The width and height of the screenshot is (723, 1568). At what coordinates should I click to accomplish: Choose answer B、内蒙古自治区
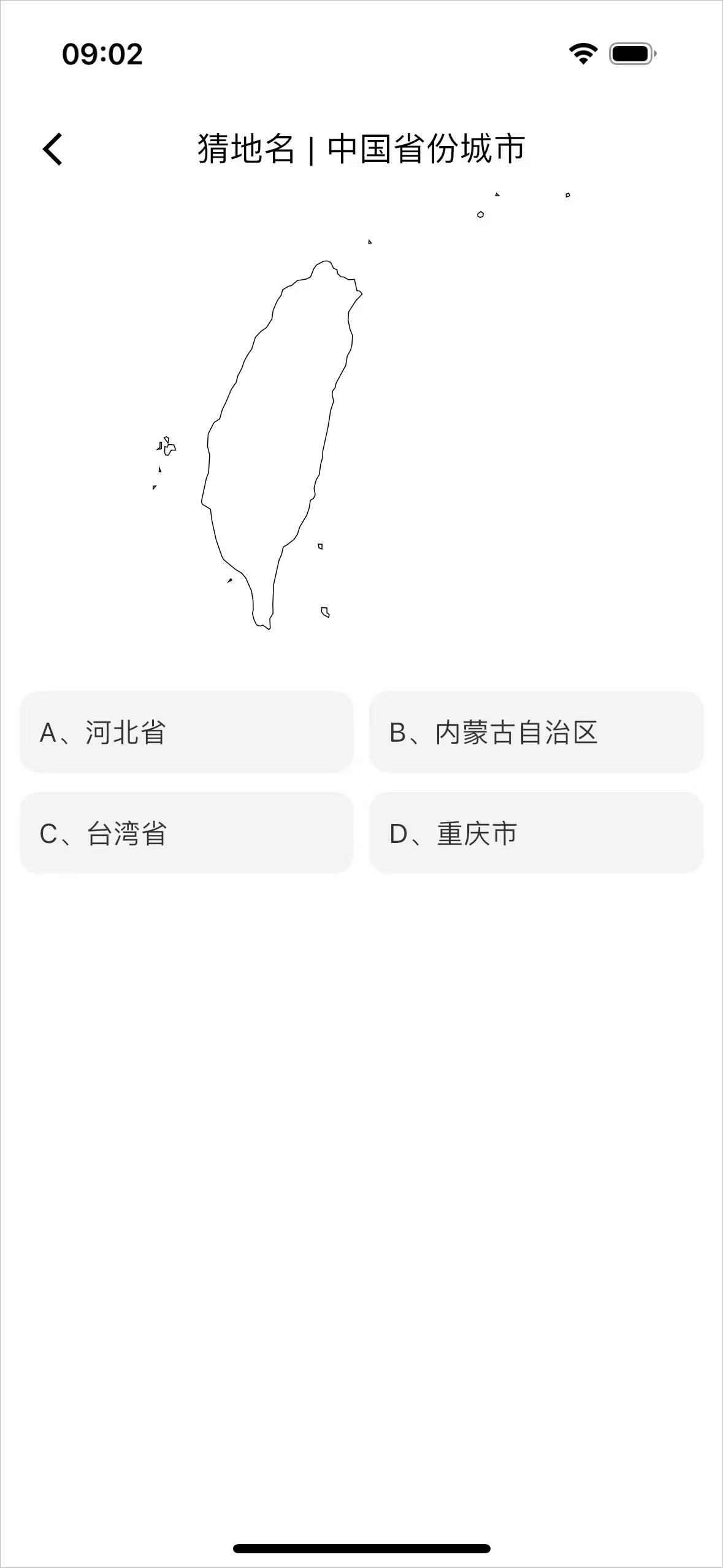click(535, 732)
